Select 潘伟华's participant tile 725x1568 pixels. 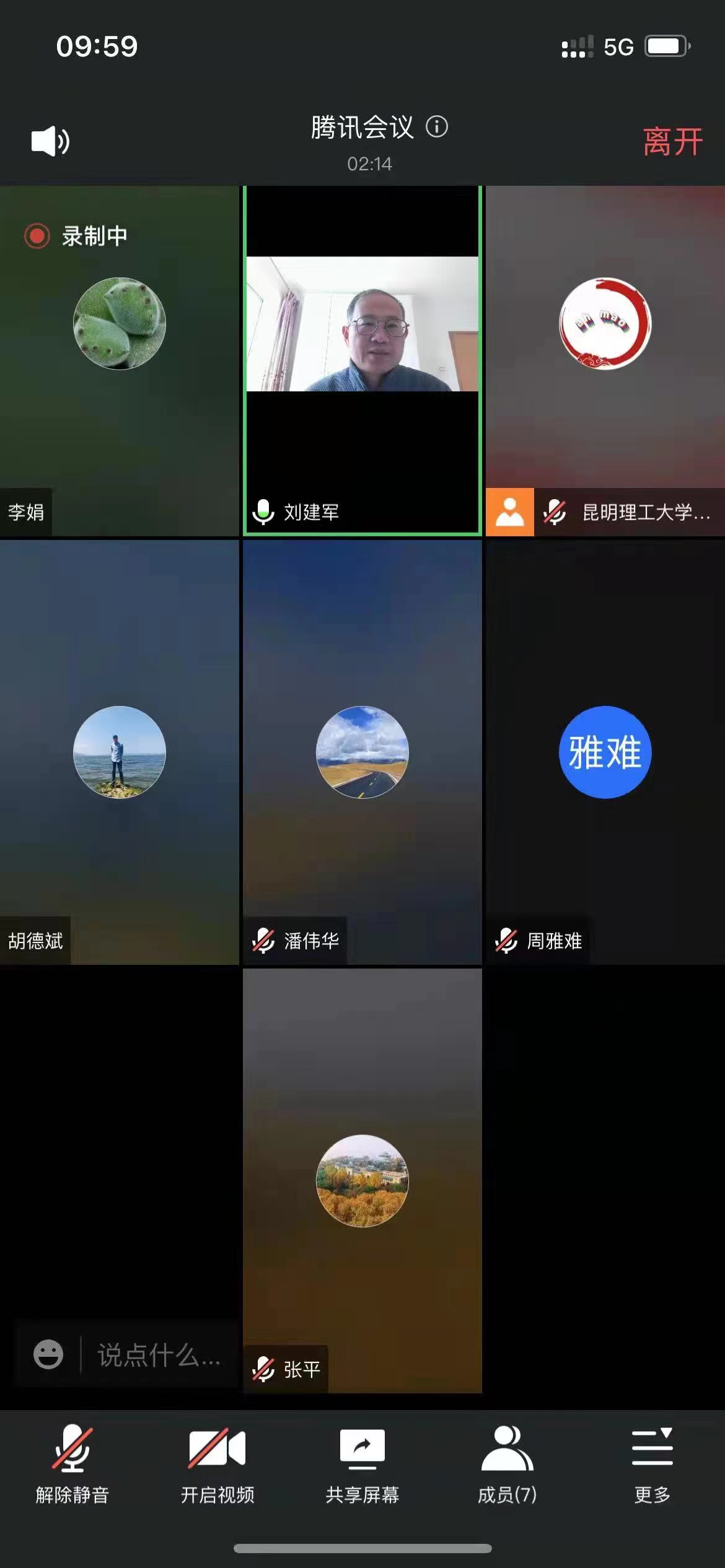(362, 752)
